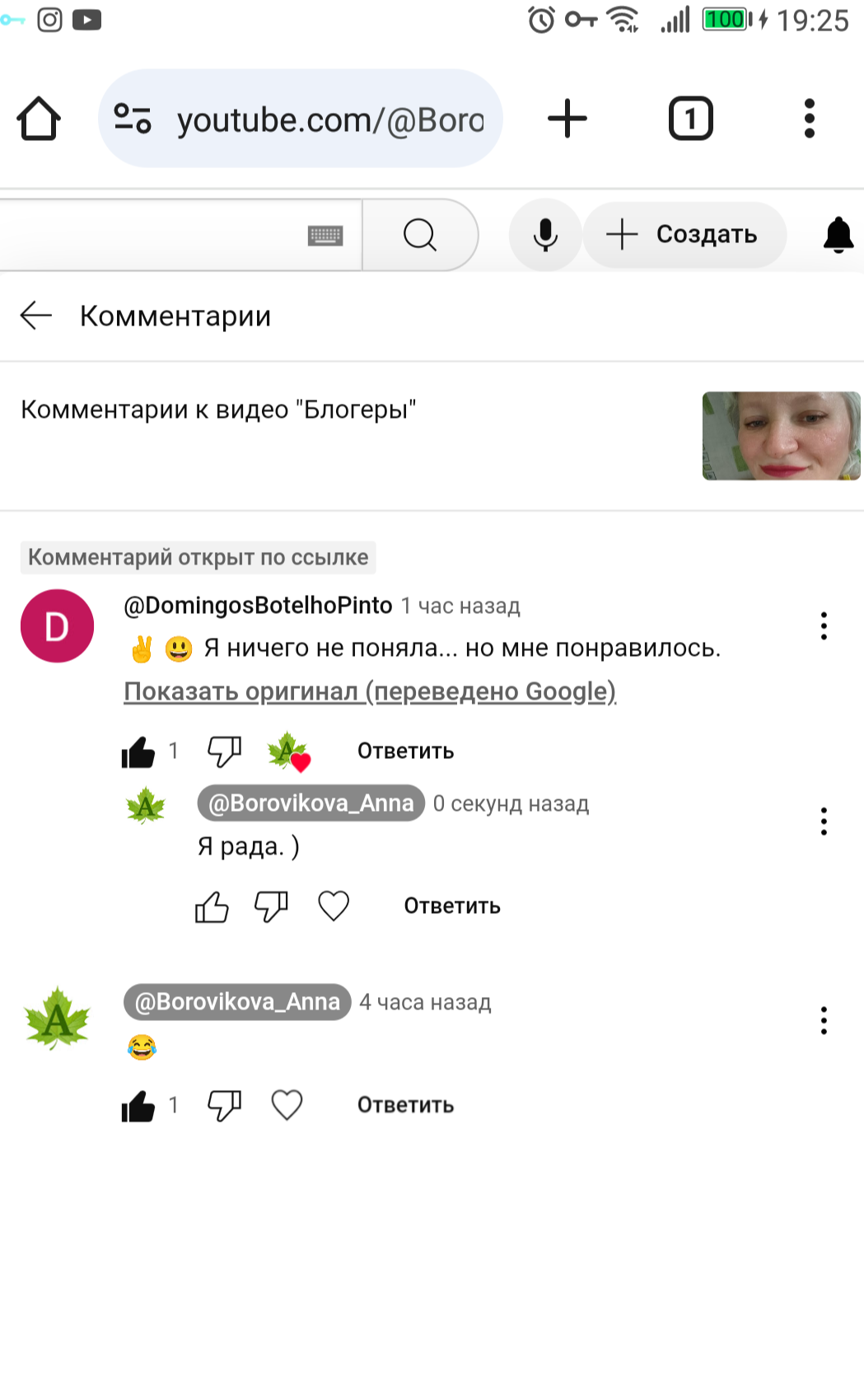The image size is (864, 1400).
Task: Start voice search with the microphone
Action: tap(544, 235)
